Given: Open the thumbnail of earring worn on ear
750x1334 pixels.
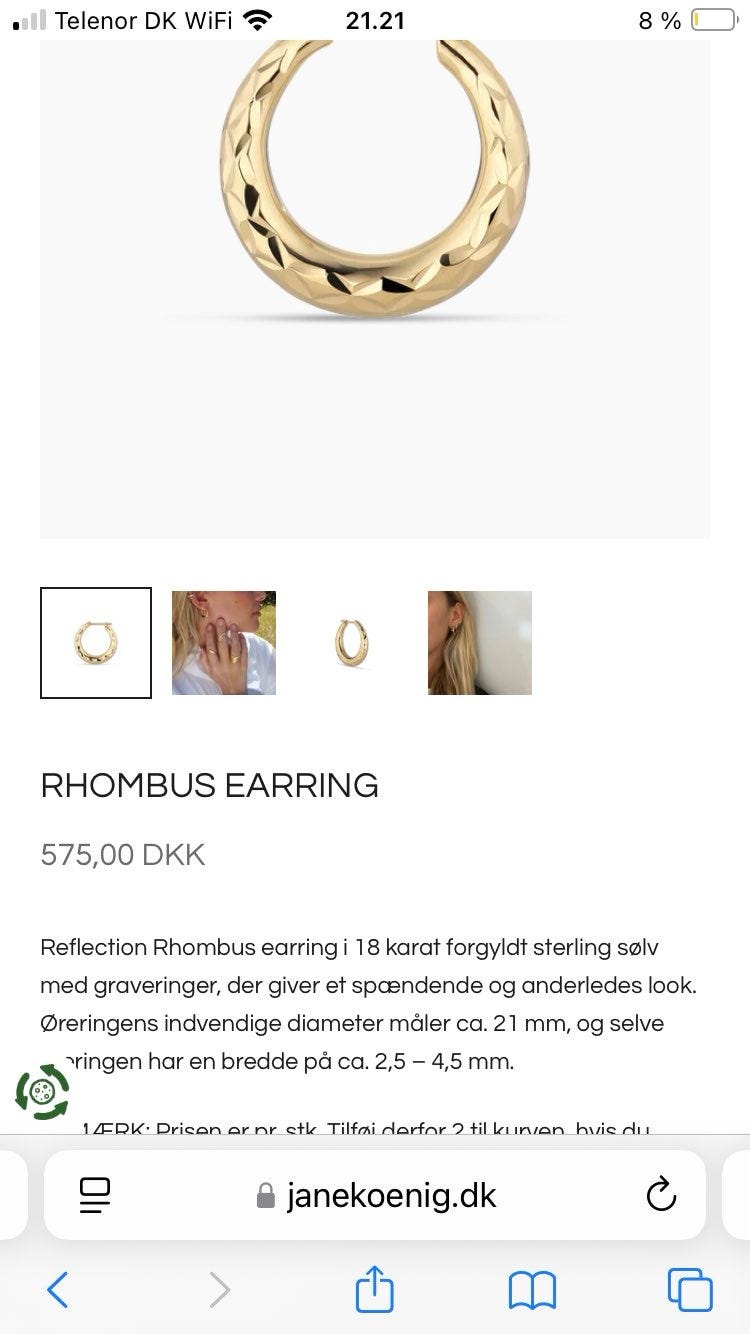Looking at the screenshot, I should pos(480,643).
